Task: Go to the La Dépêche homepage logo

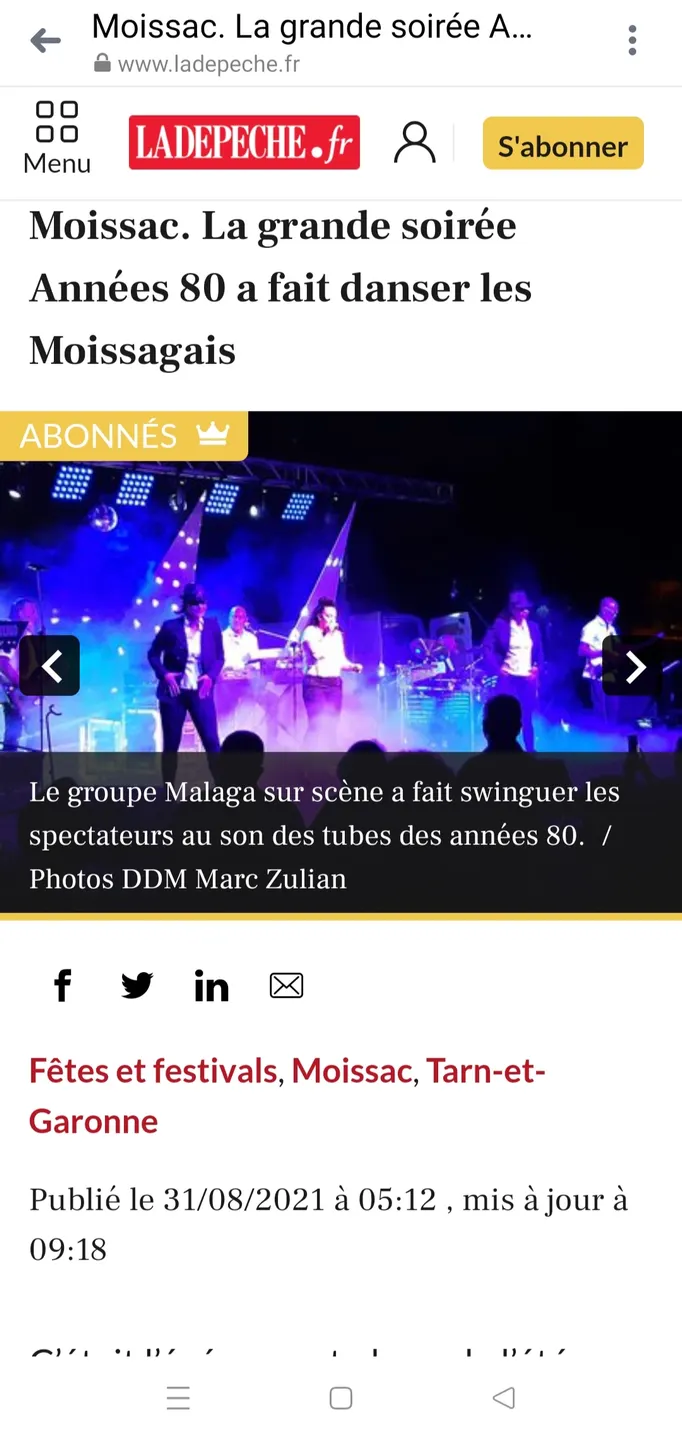Action: tap(244, 143)
